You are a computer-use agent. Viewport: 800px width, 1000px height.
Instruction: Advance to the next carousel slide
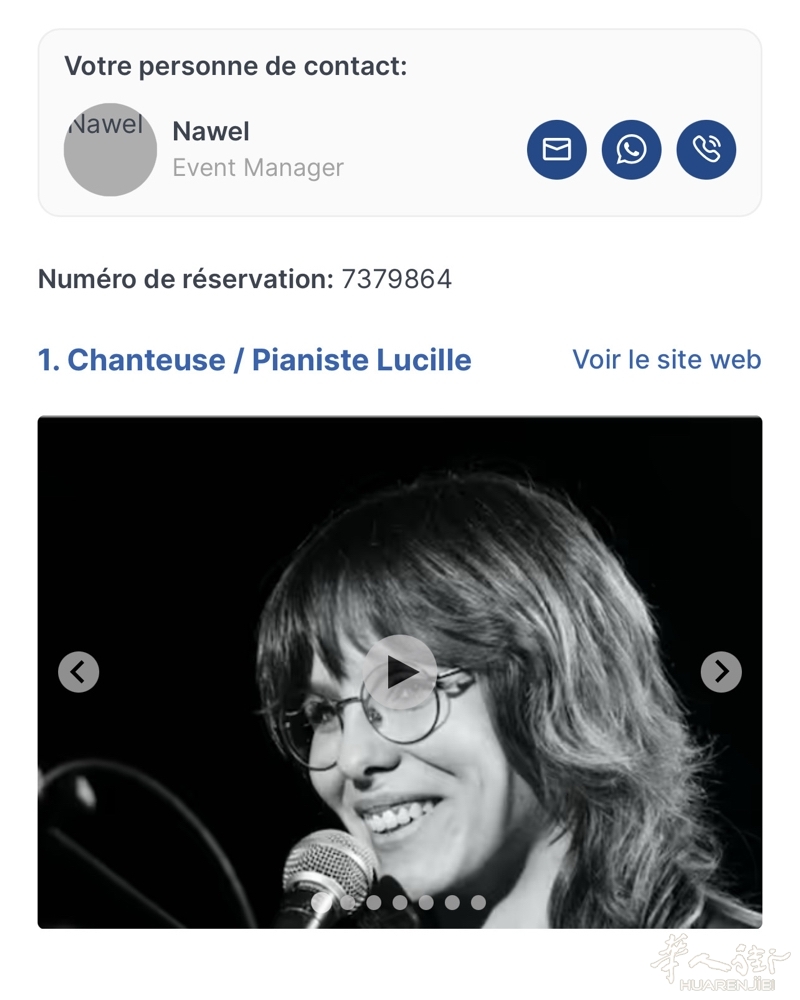(x=721, y=672)
